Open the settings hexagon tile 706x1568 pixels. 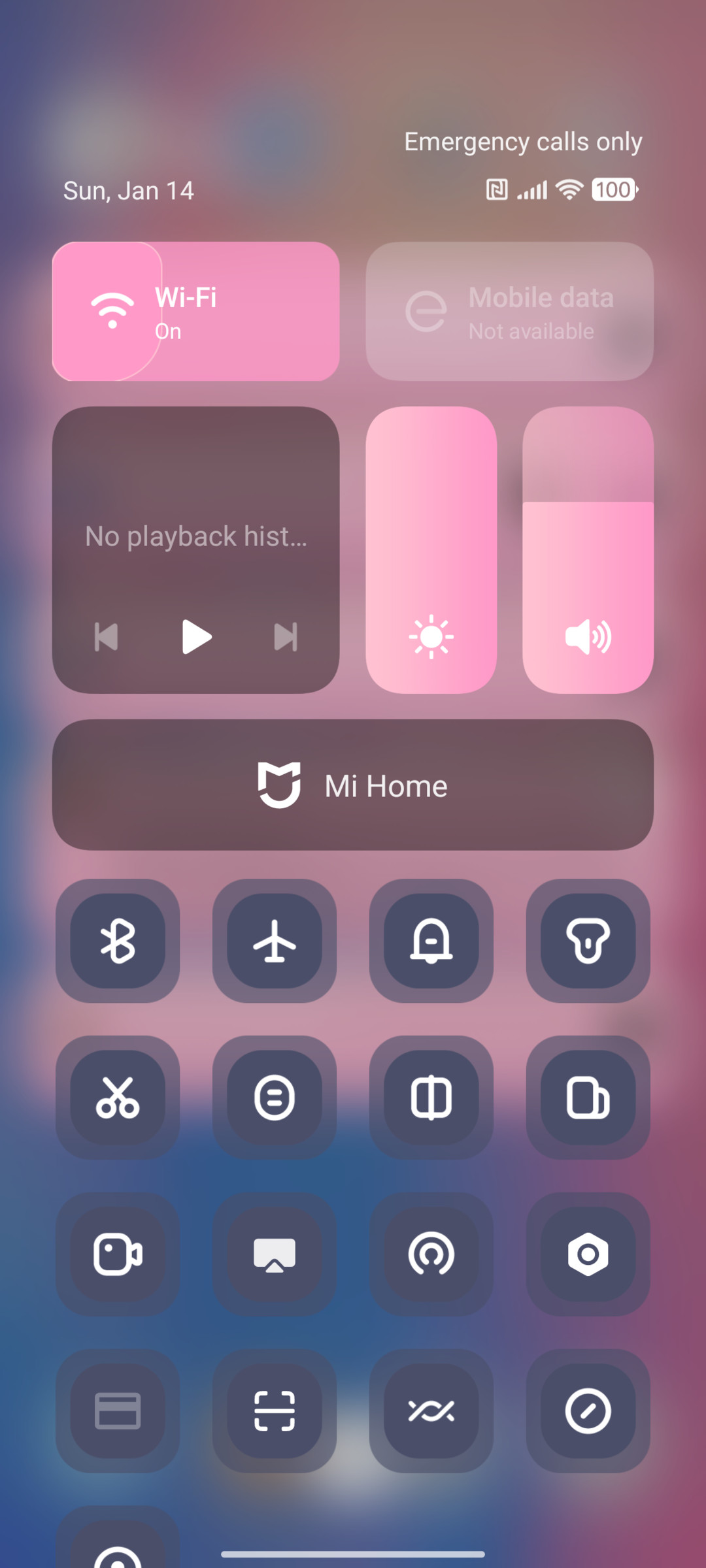click(588, 1254)
